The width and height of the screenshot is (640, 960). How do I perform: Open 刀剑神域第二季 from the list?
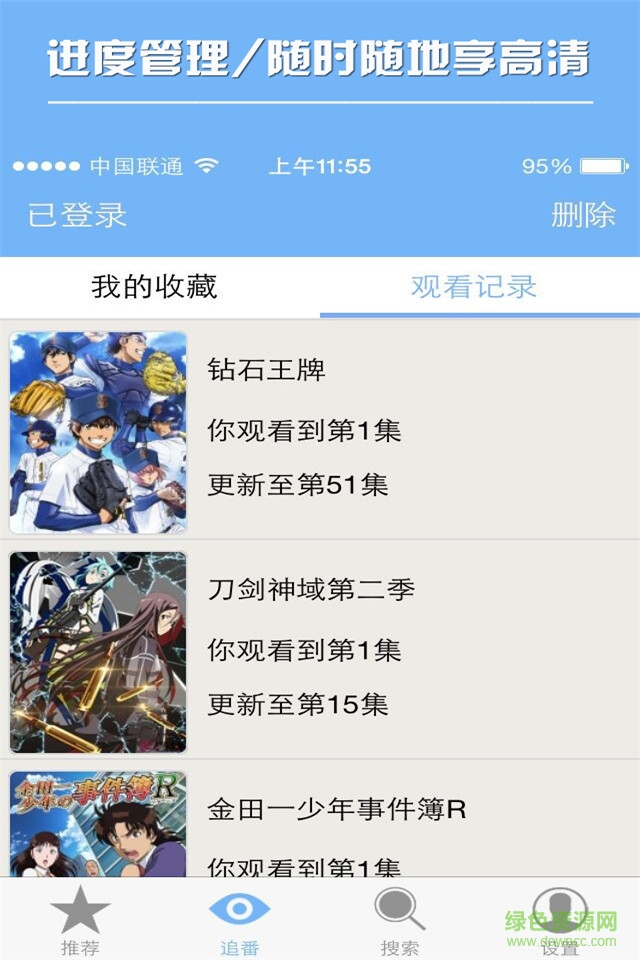[320, 650]
